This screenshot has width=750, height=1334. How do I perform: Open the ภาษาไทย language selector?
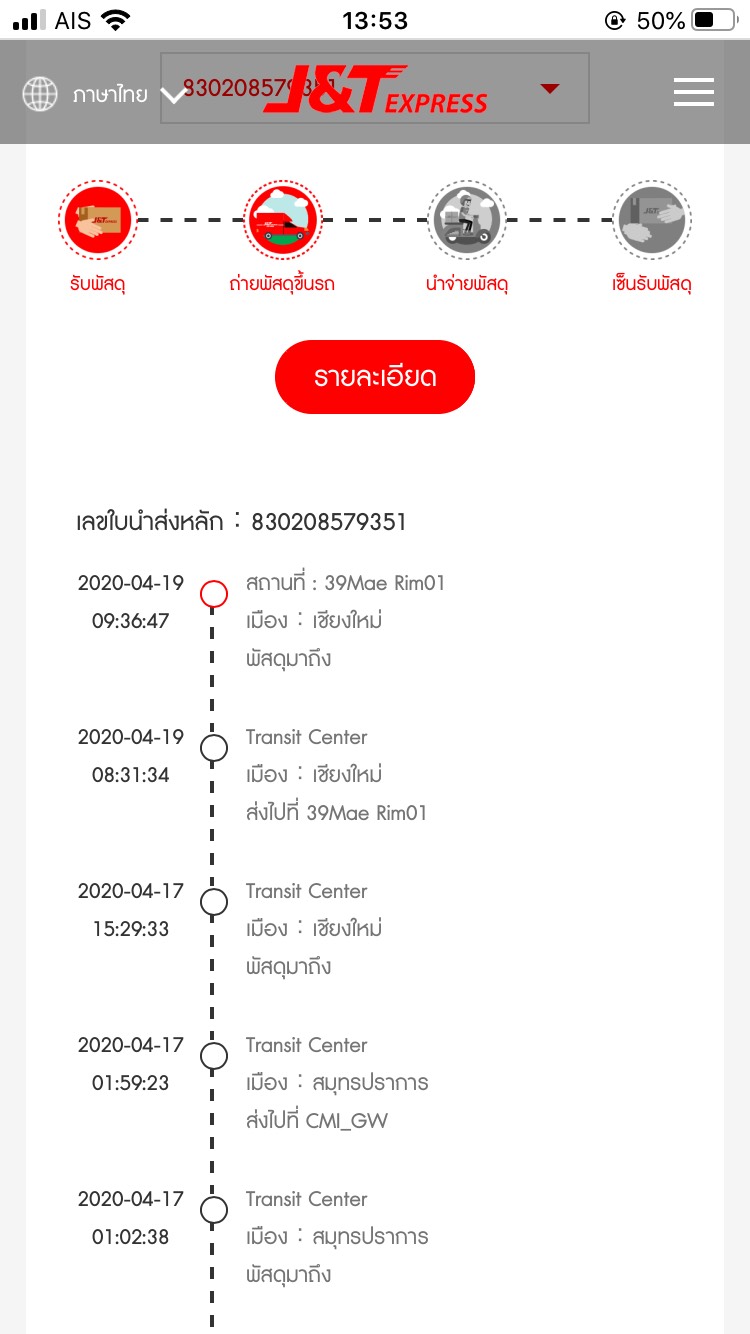pyautogui.click(x=104, y=95)
